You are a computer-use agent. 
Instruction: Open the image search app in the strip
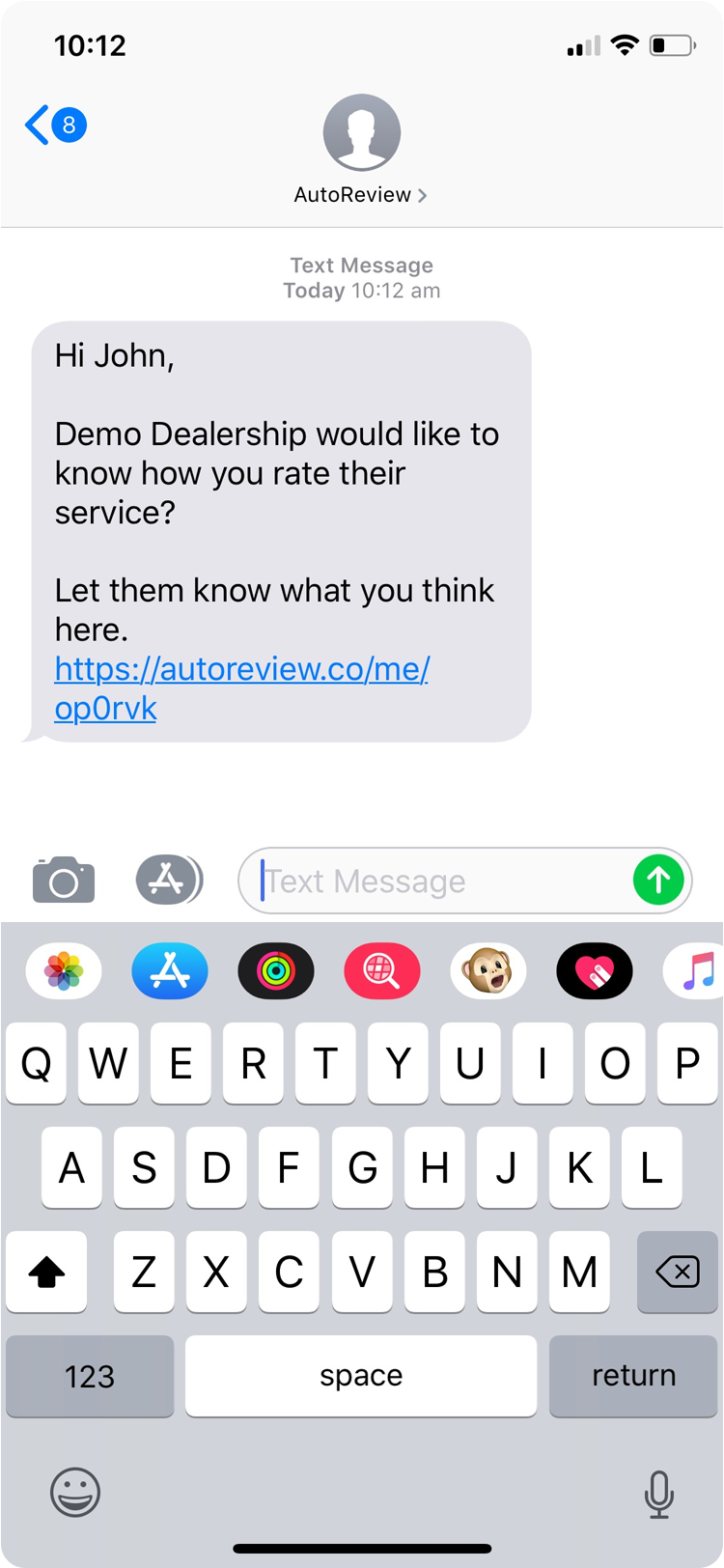382,971
